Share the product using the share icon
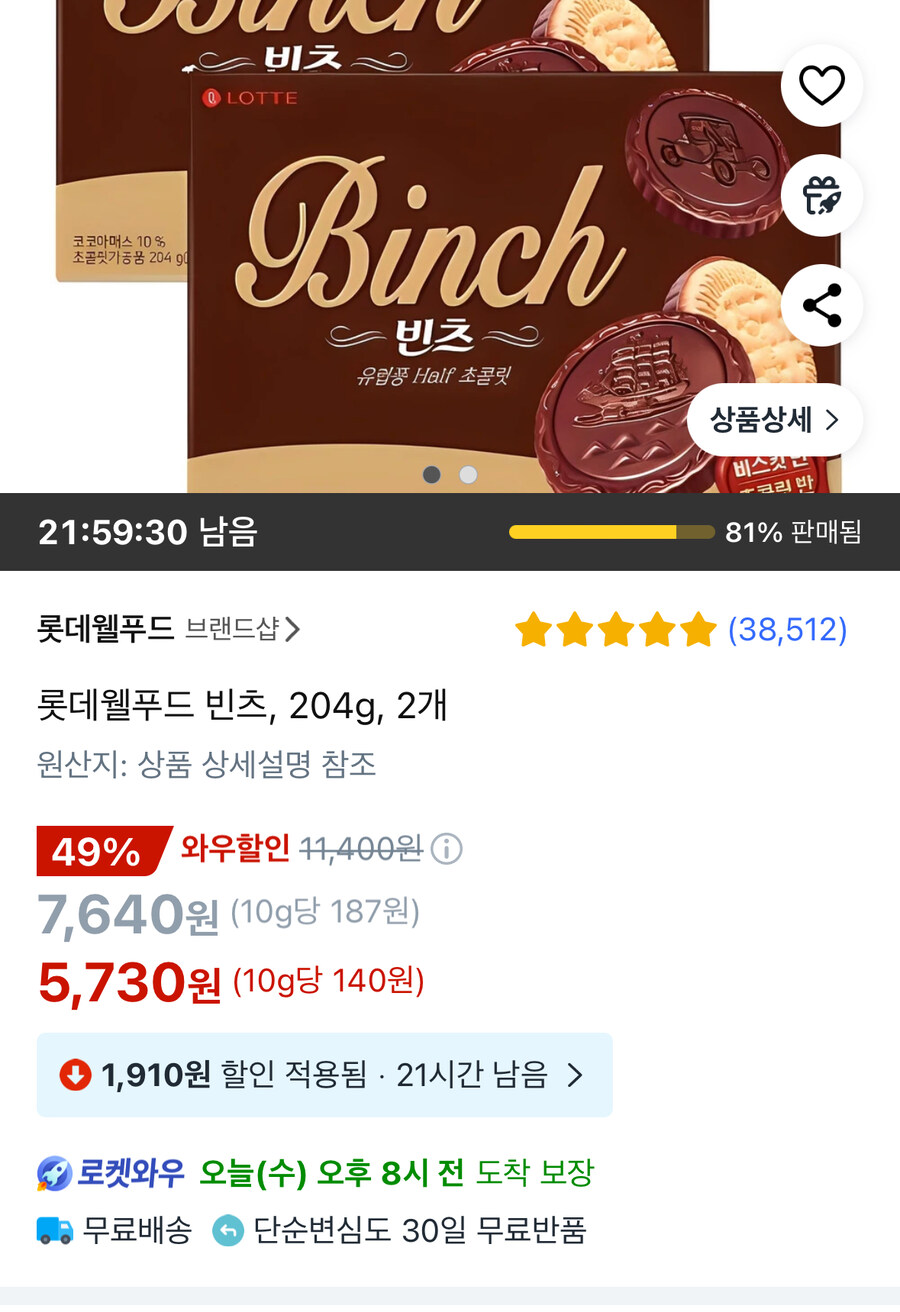The width and height of the screenshot is (900, 1312). pyautogui.click(x=821, y=306)
